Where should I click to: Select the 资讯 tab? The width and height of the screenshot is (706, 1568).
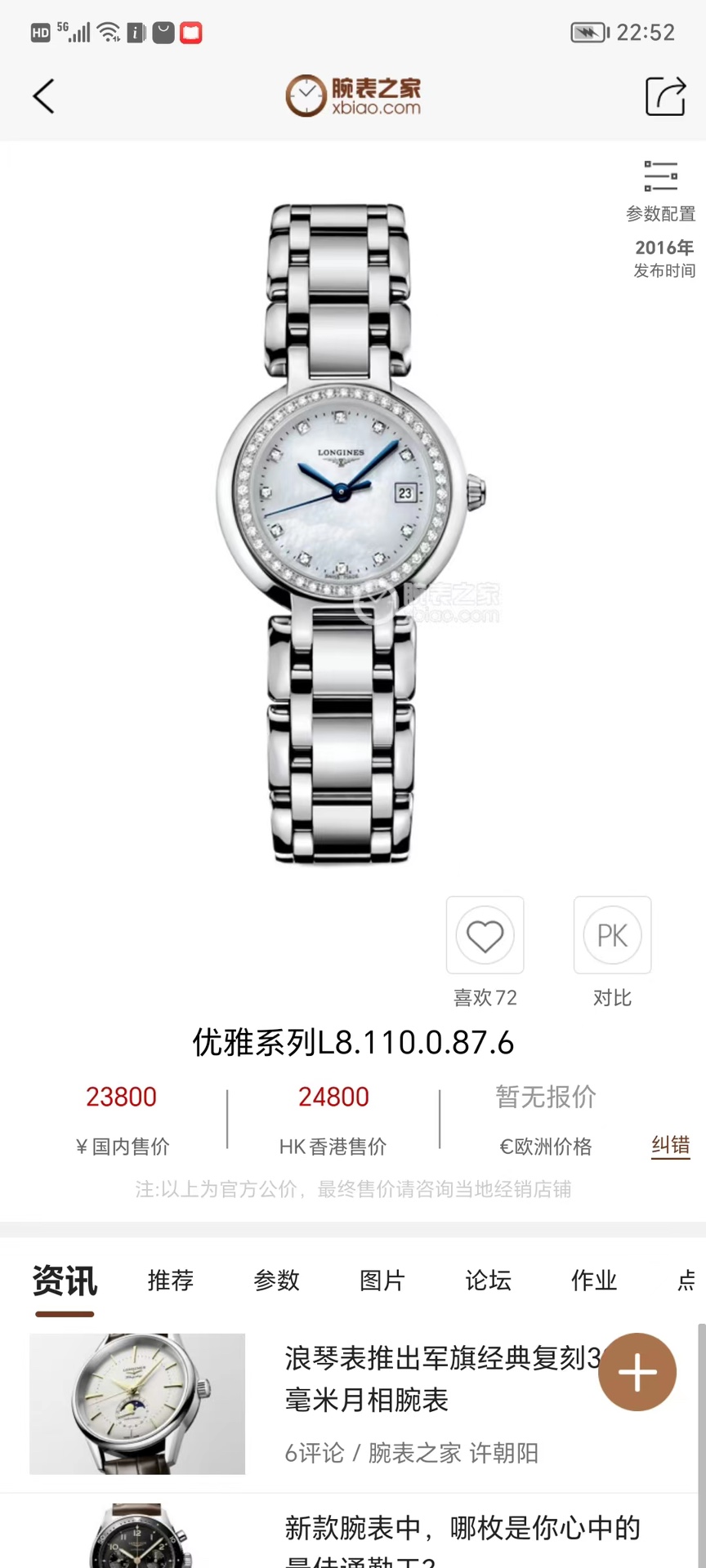tap(65, 1281)
